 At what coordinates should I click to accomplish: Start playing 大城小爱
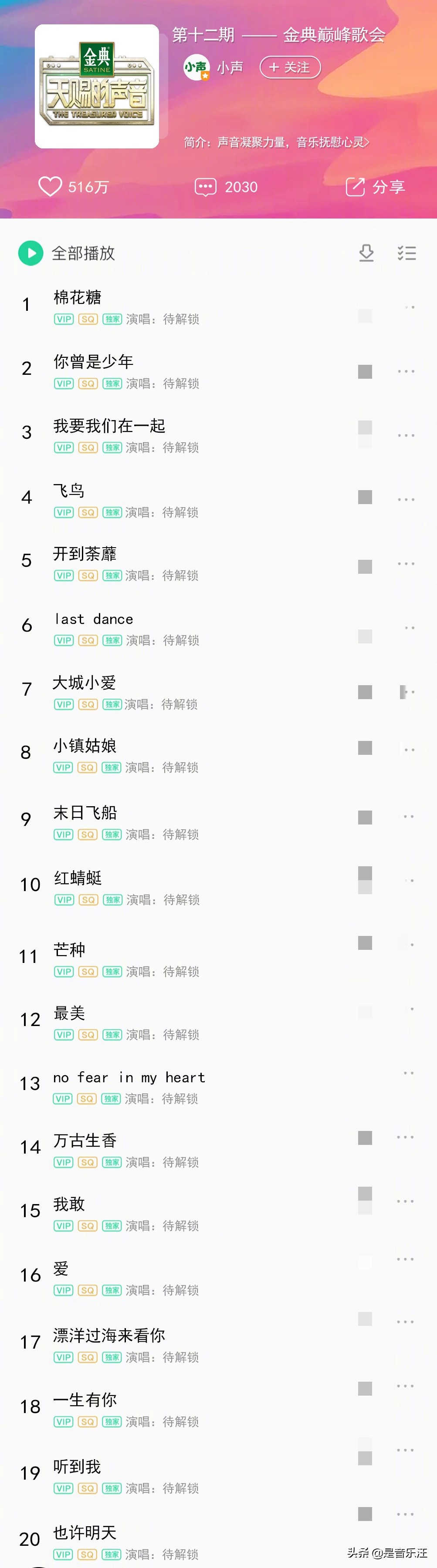(84, 683)
